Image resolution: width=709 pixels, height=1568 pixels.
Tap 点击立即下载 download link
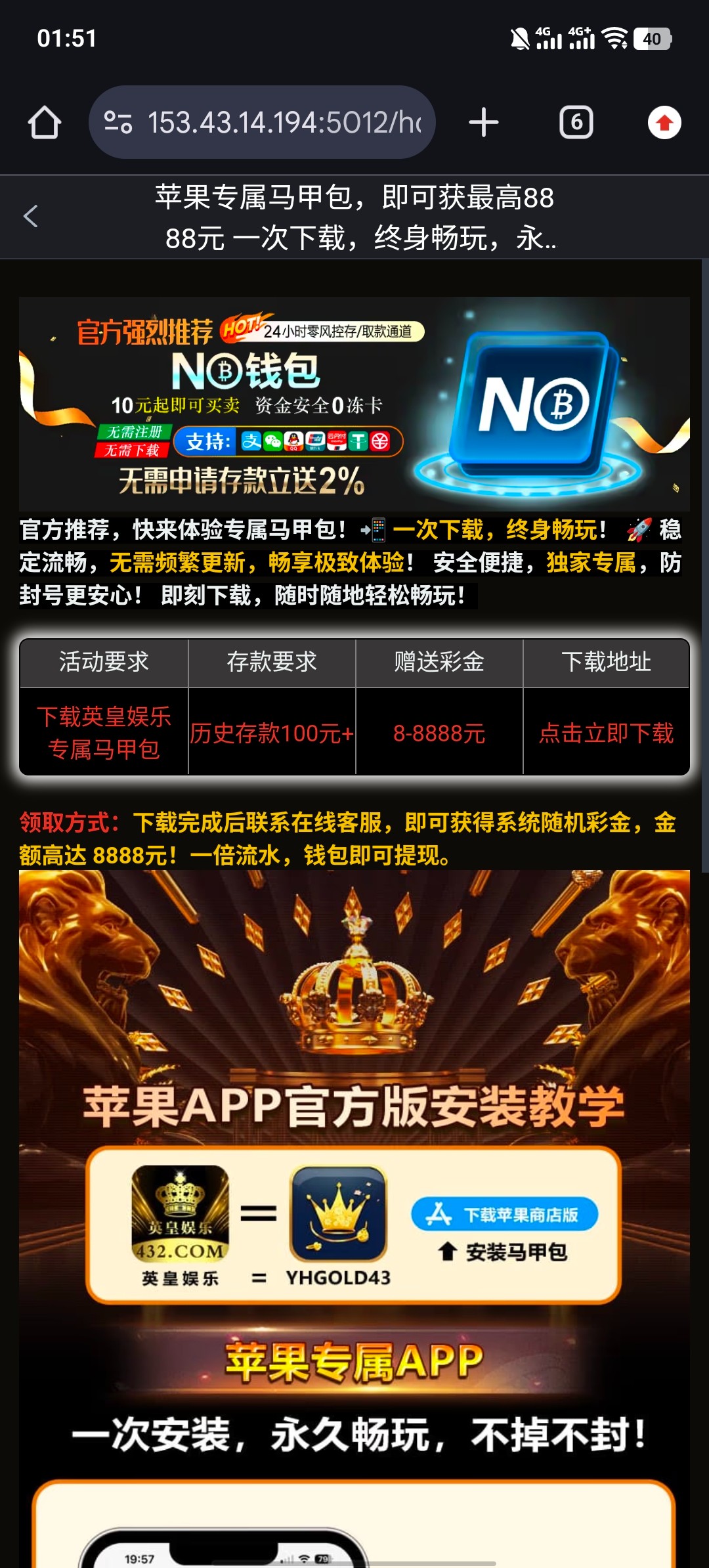606,733
